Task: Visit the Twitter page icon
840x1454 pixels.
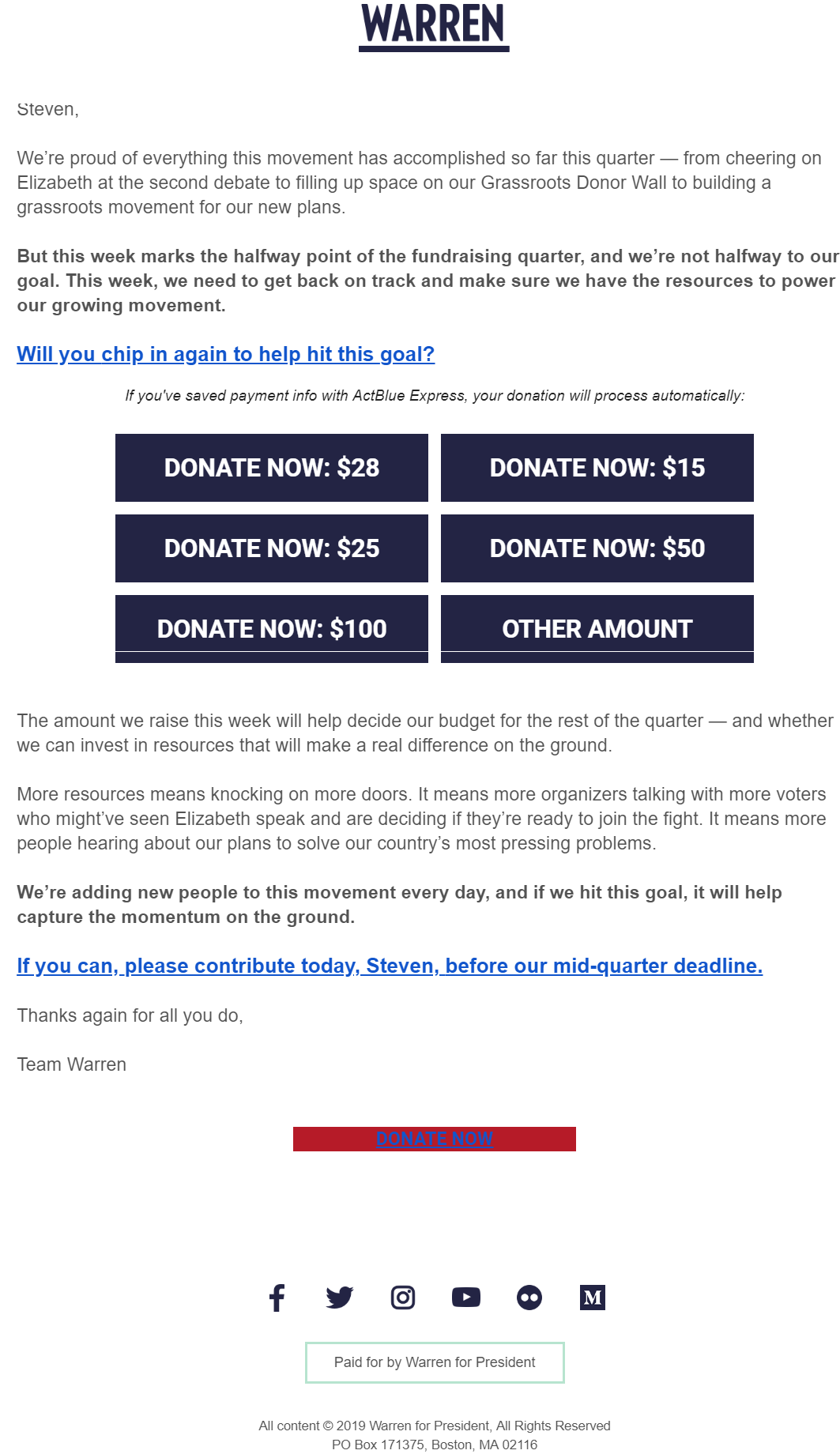Action: pyautogui.click(x=340, y=1298)
